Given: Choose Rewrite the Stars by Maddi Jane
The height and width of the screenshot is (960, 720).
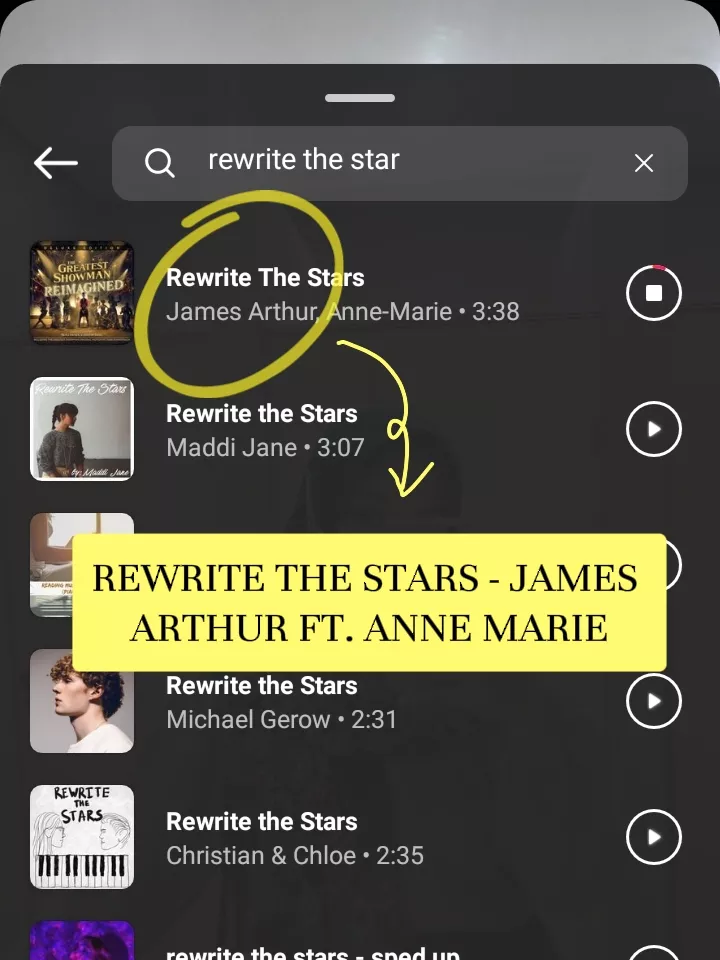Looking at the screenshot, I should coord(300,430).
